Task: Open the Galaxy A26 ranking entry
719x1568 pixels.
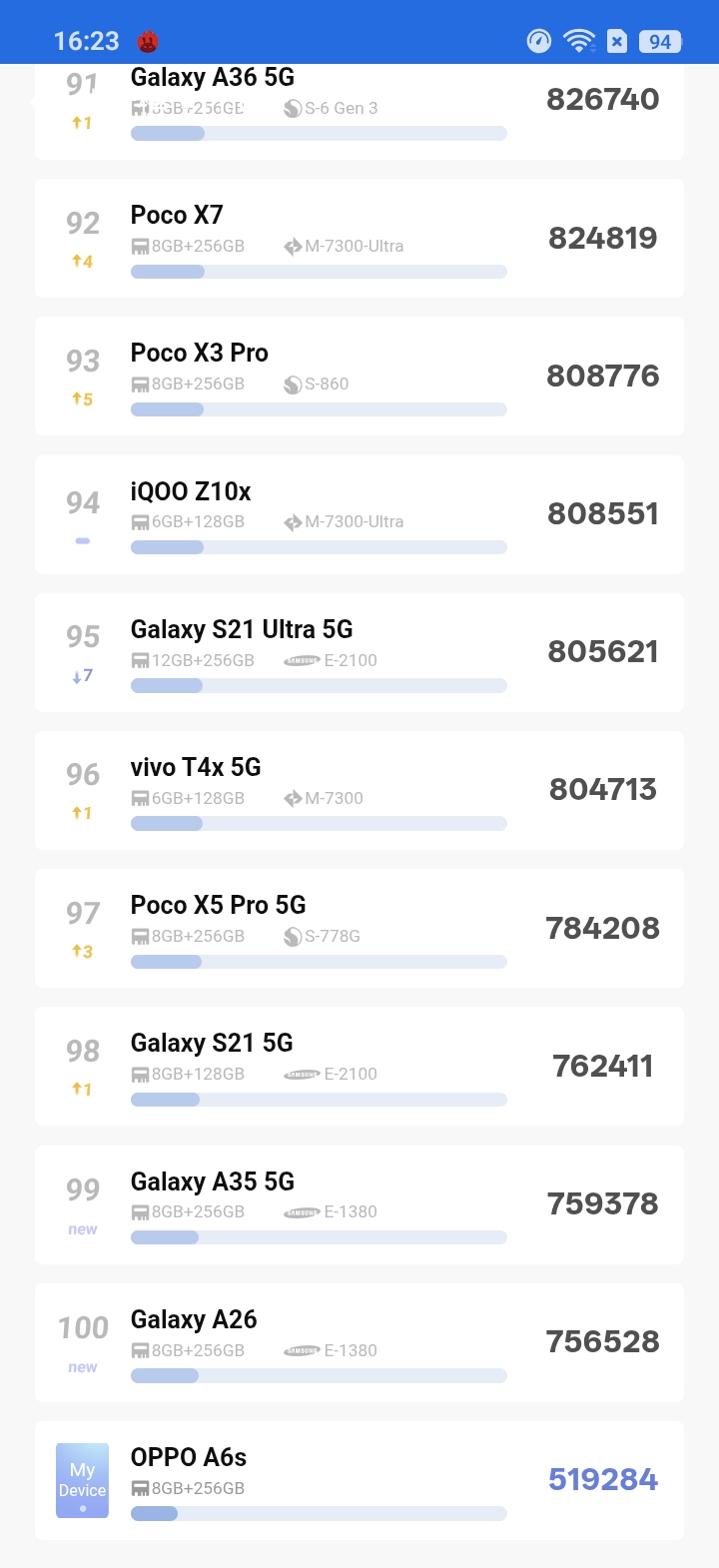Action: (359, 1341)
